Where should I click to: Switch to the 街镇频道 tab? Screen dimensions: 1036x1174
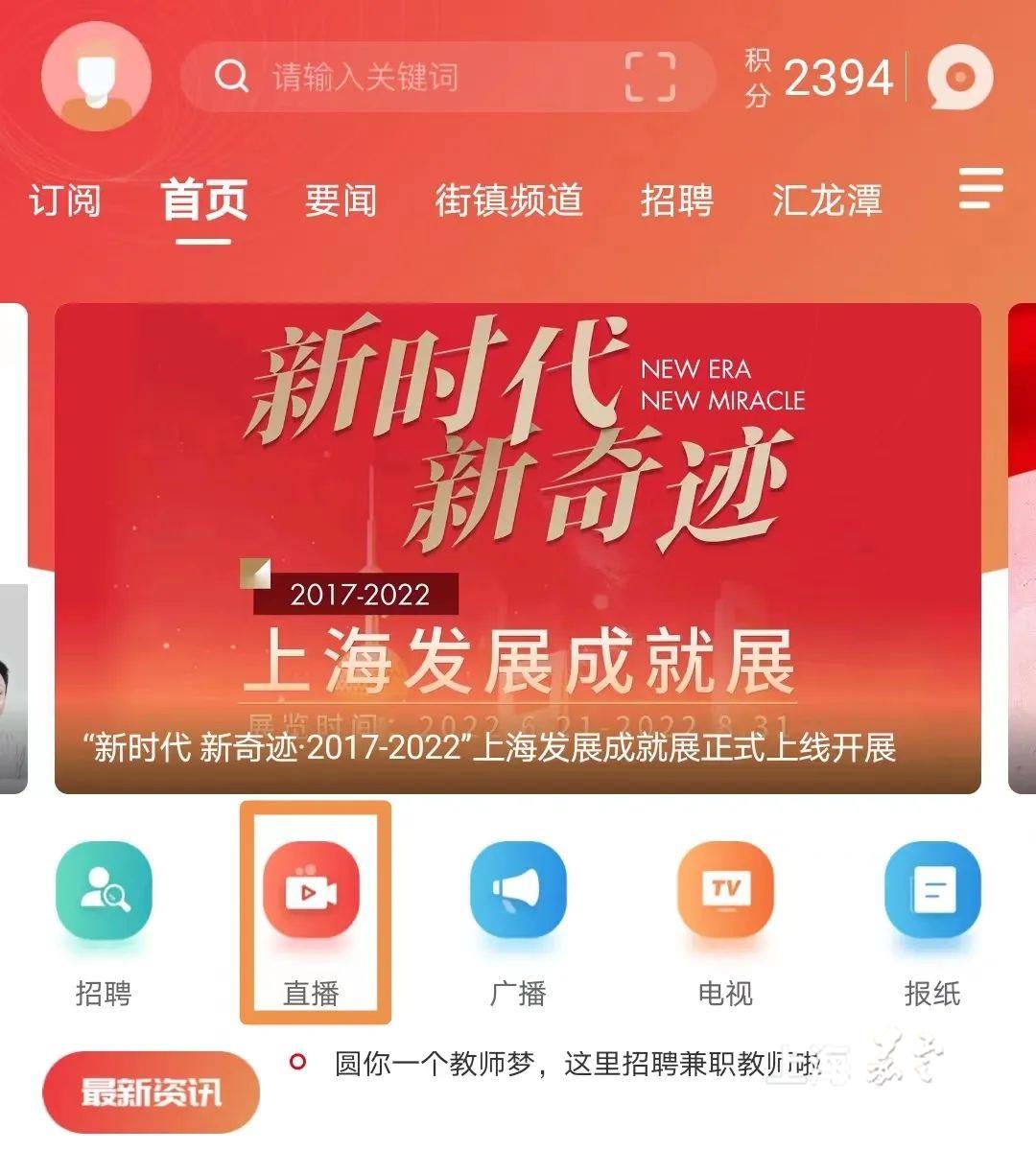(x=508, y=200)
